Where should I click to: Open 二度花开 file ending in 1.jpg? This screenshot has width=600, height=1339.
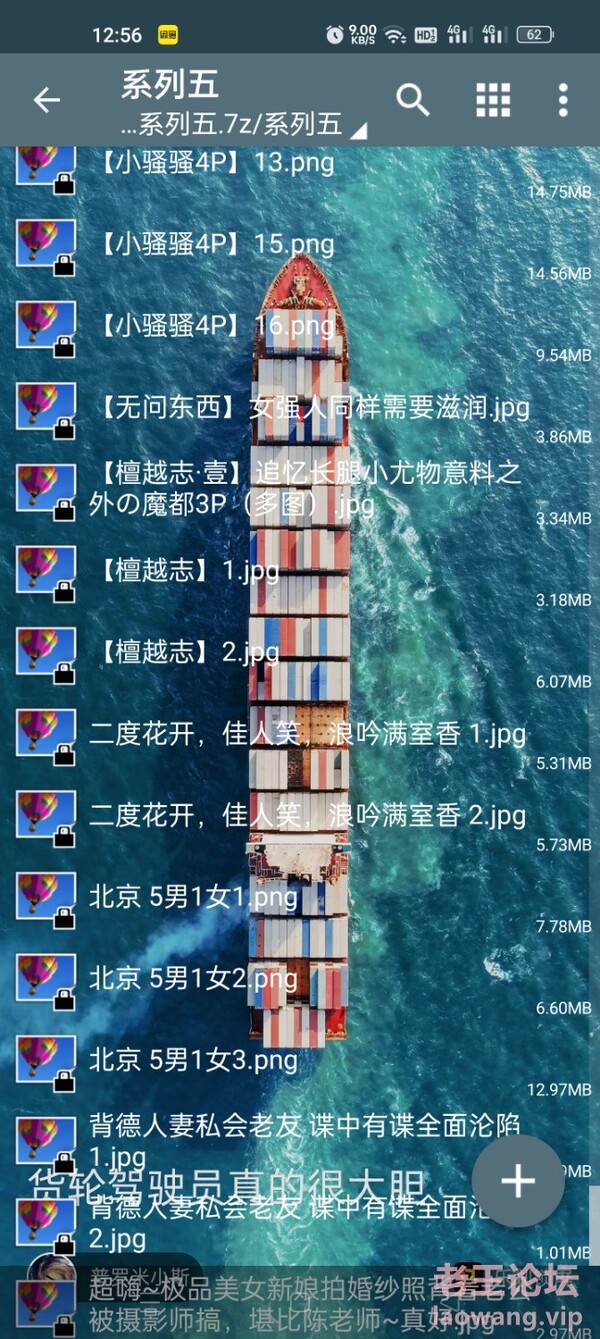pyautogui.click(x=306, y=735)
